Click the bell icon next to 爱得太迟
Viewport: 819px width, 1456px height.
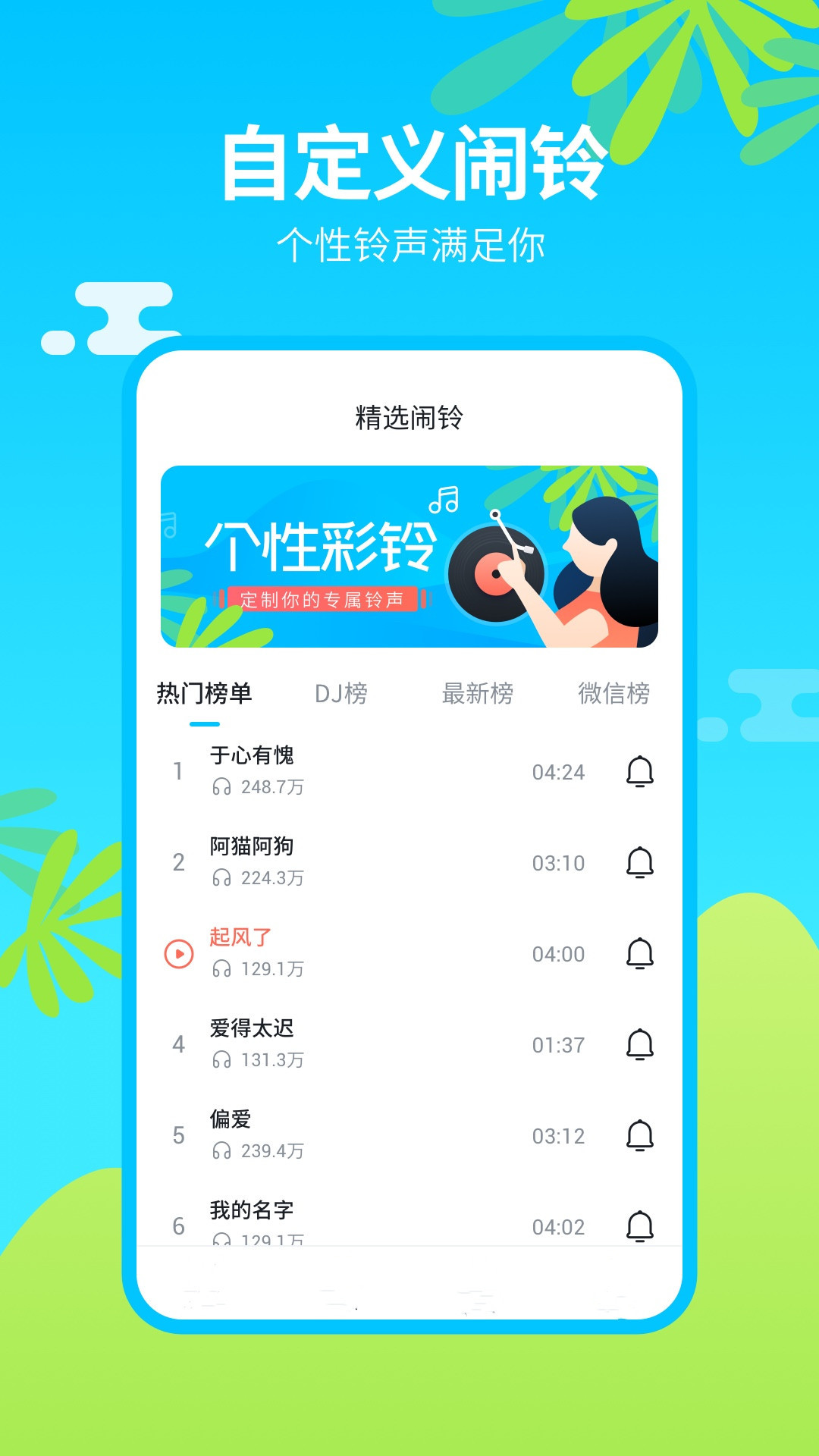pyautogui.click(x=641, y=1044)
